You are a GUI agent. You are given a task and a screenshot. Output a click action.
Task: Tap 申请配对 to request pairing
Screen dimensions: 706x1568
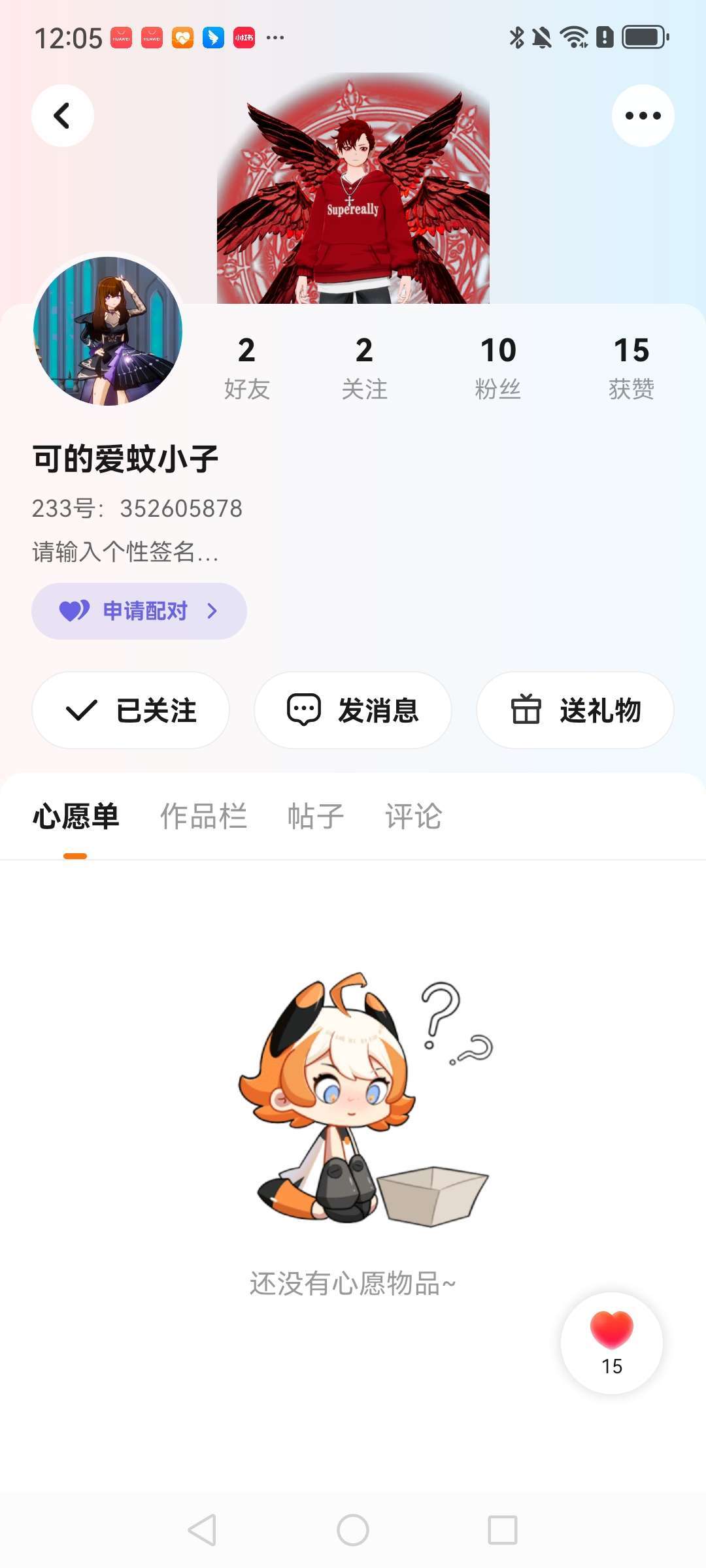click(x=139, y=611)
